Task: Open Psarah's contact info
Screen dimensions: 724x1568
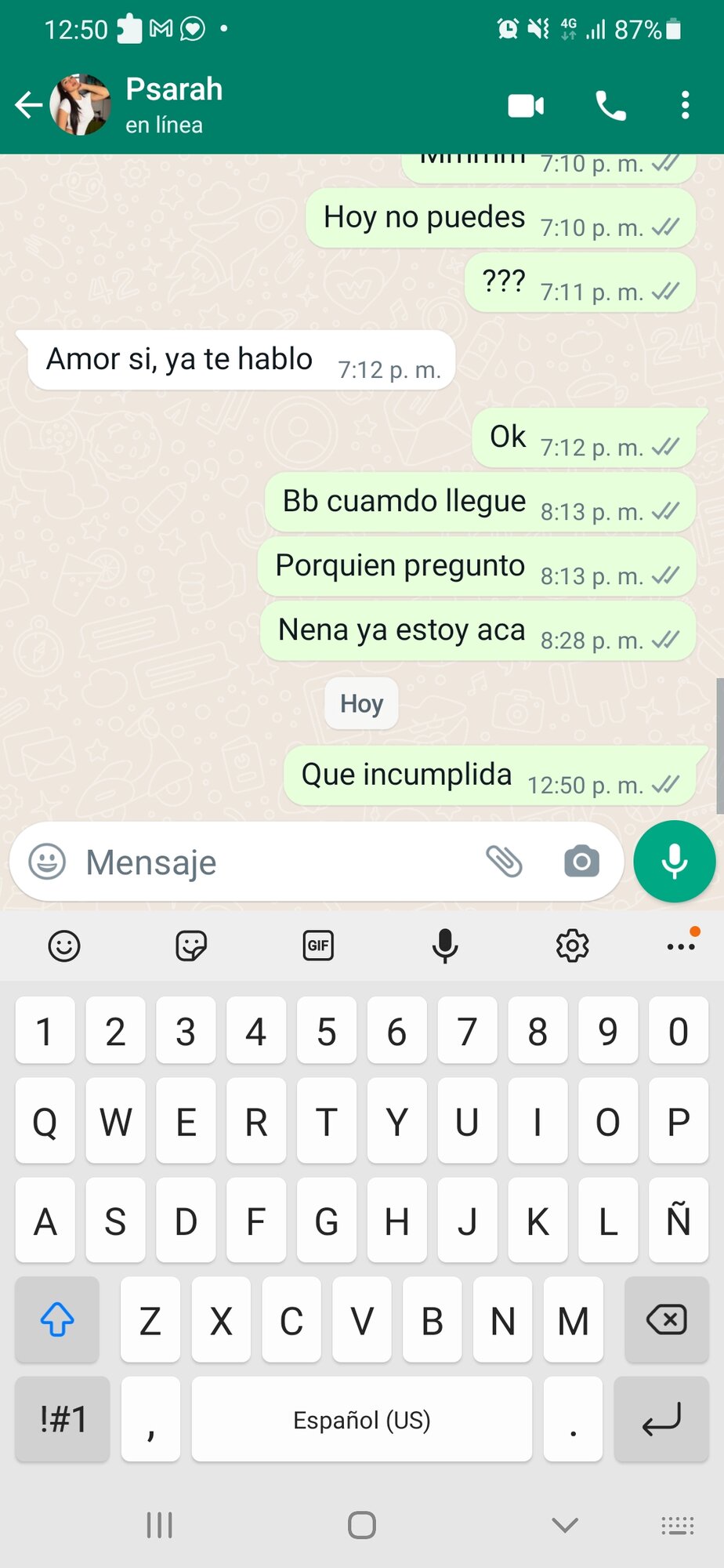Action: point(174,105)
